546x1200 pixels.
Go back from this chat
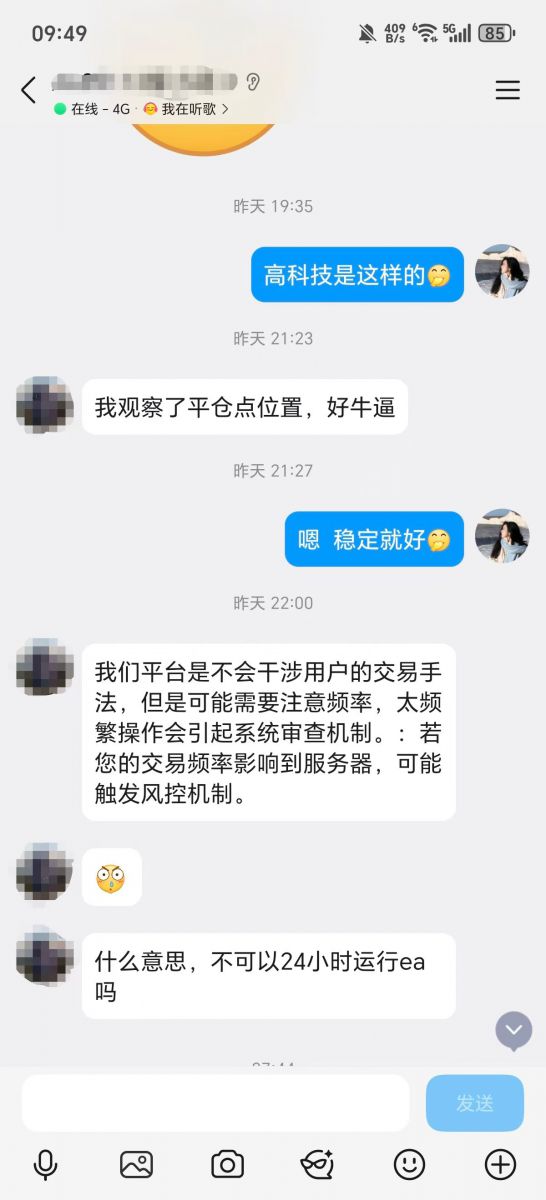tap(28, 90)
